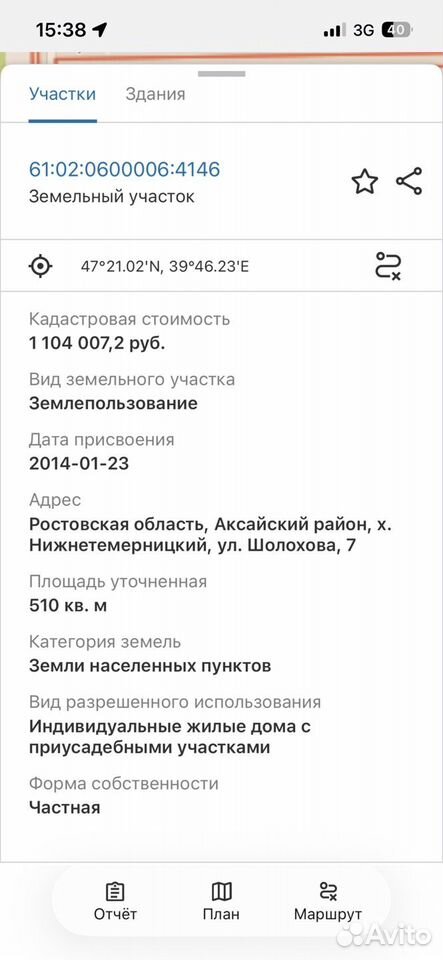Open the Отчёт report
The width and height of the screenshot is (443, 960).
115,901
